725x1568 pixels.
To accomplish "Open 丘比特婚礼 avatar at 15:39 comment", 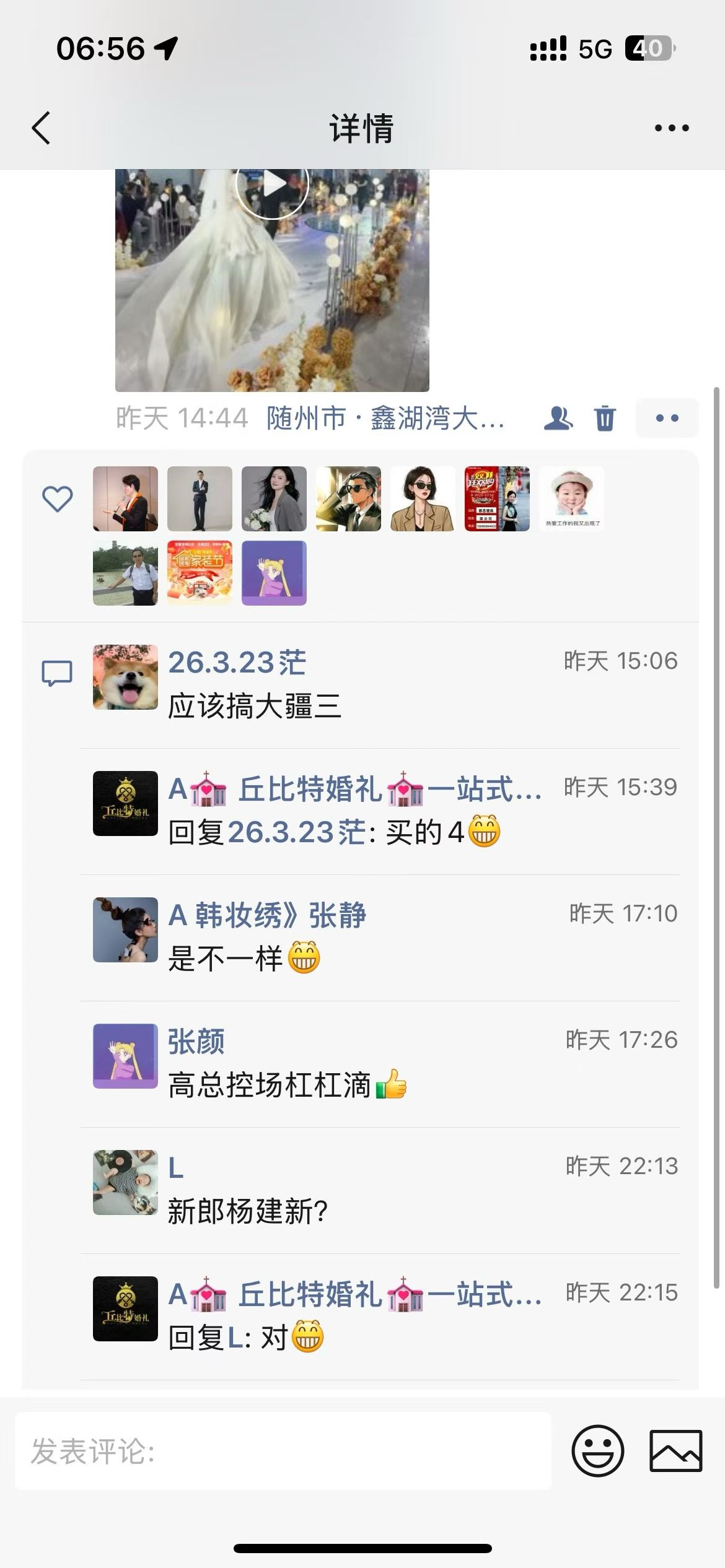I will [125, 803].
